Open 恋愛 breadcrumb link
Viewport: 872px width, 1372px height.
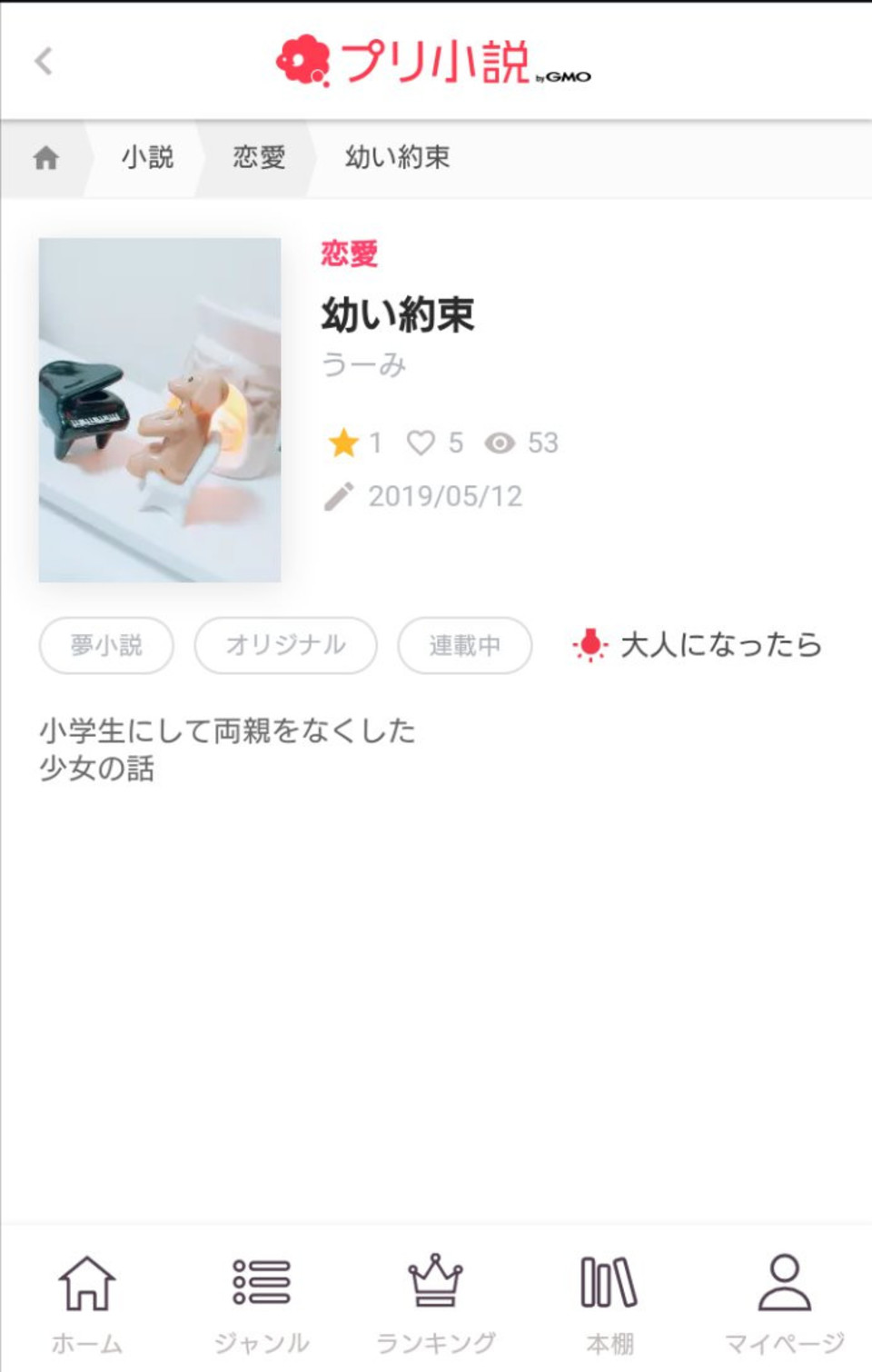tap(259, 157)
